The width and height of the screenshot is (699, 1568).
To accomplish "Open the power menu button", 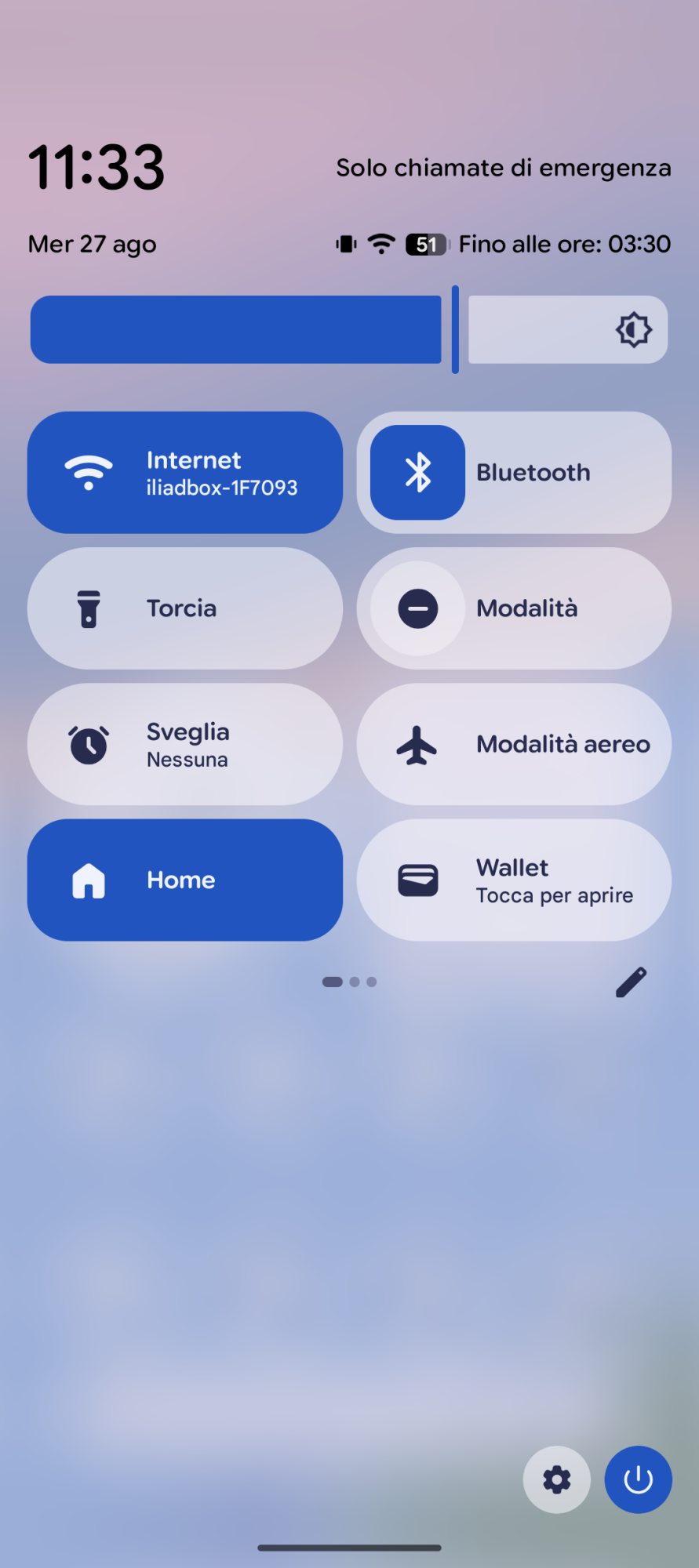I will 638,1479.
